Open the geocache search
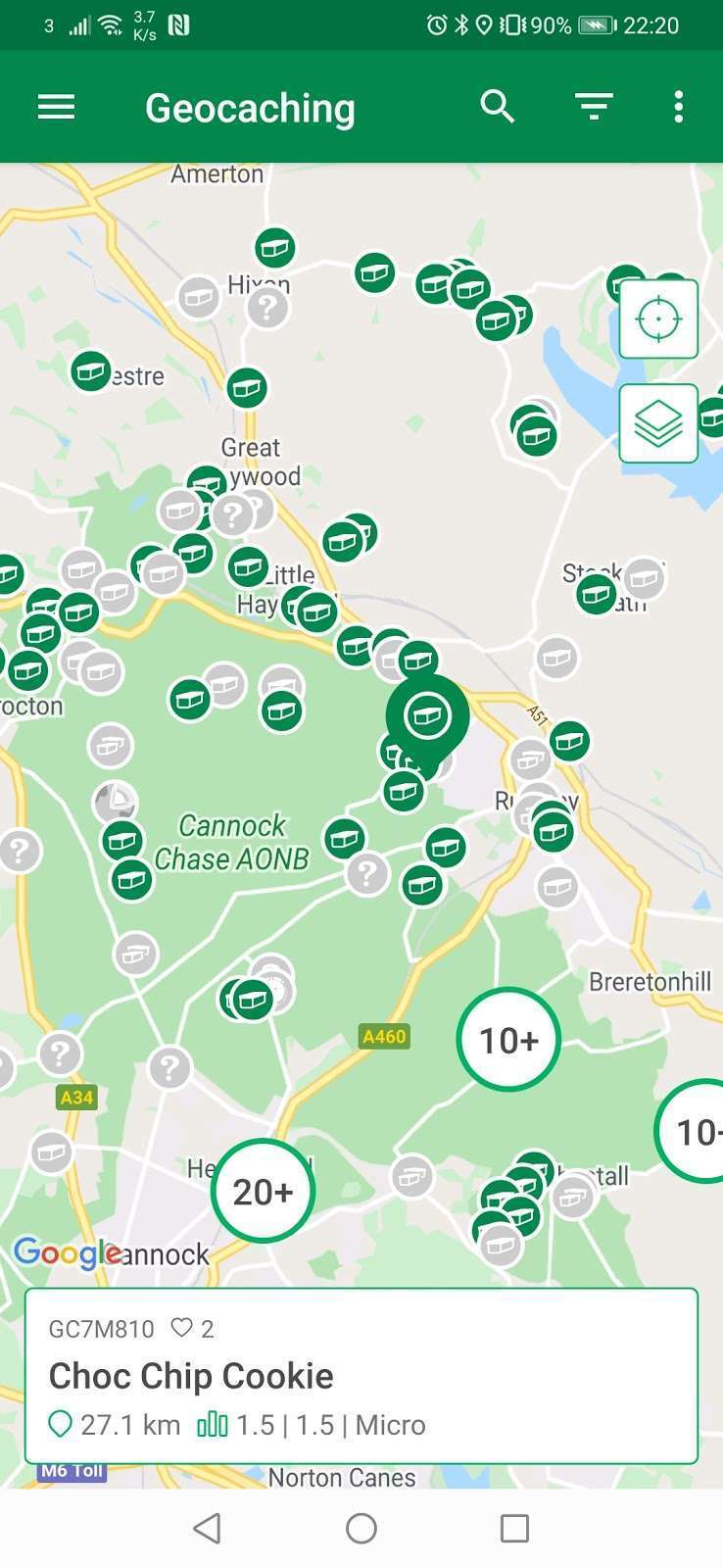Viewport: 723px width, 1568px height. [498, 107]
